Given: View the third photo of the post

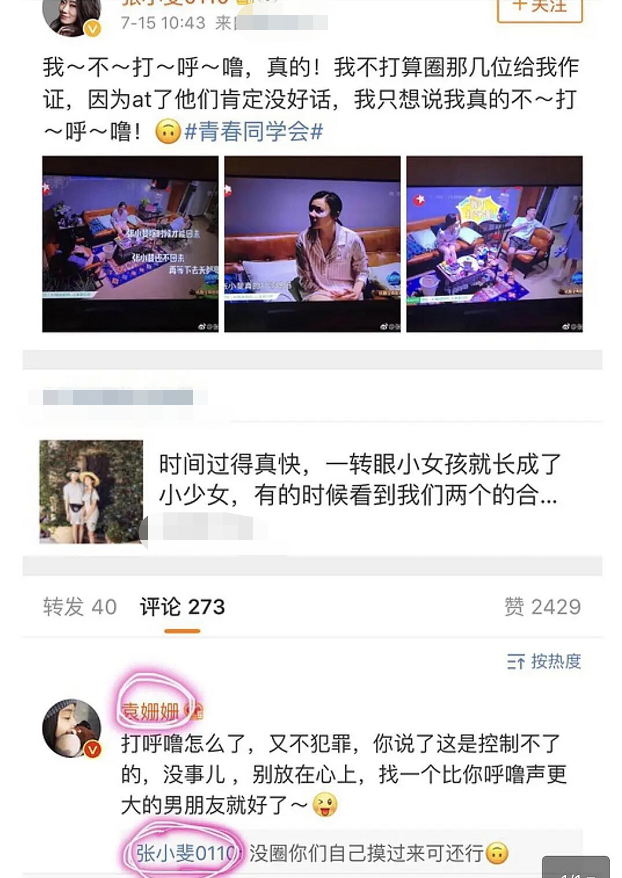Looking at the screenshot, I should 494,243.
